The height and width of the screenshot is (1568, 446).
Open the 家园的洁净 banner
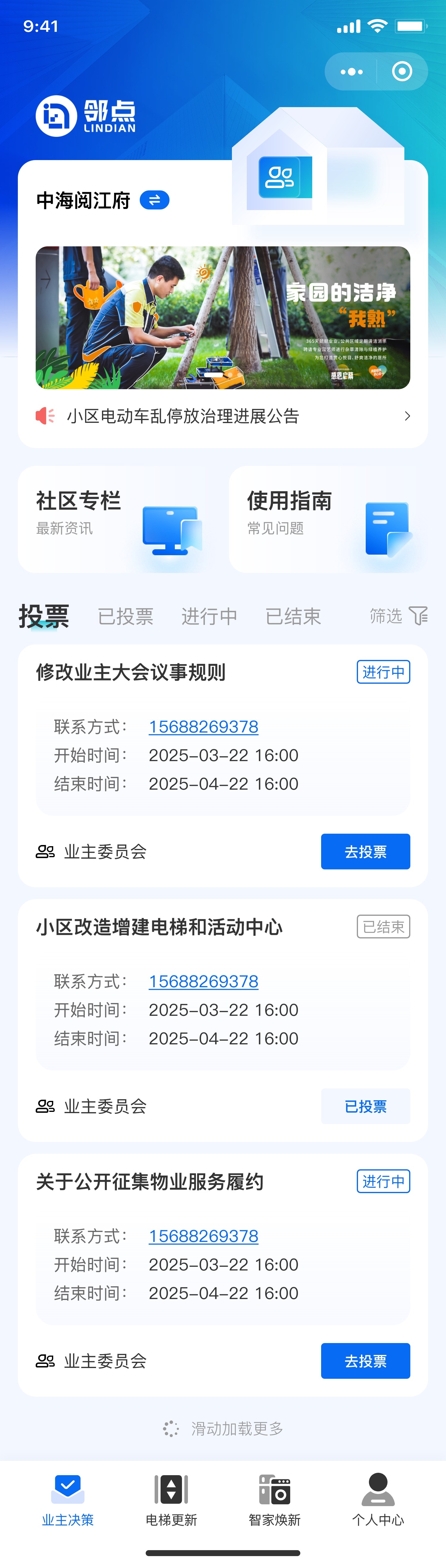point(223,317)
